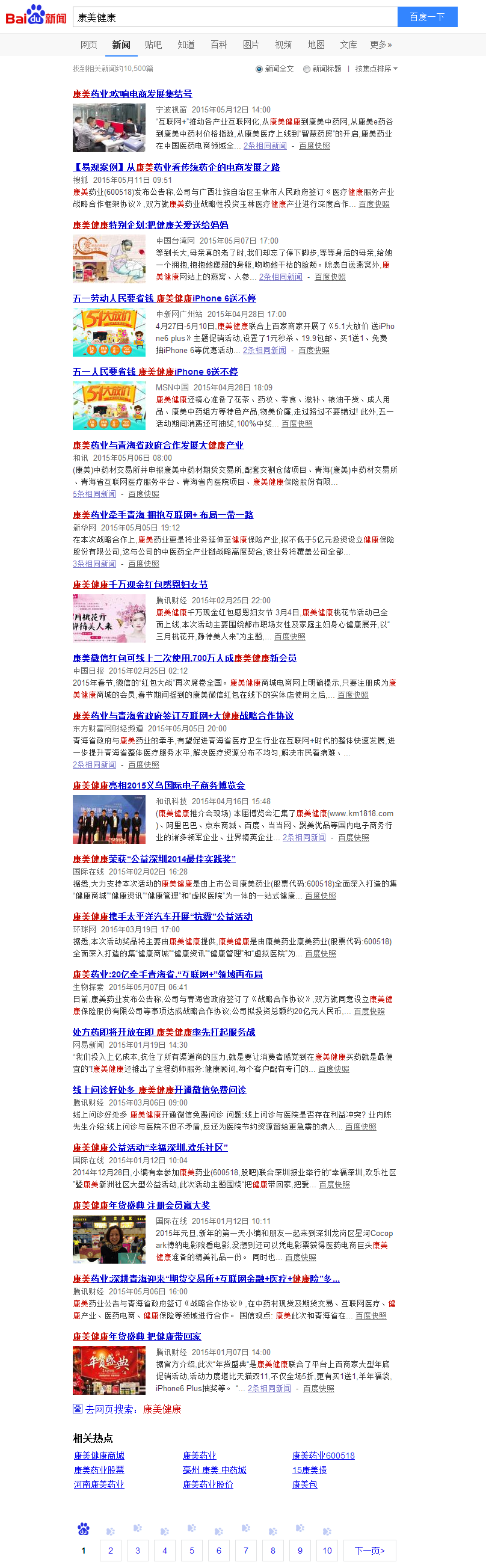Expand the 更多» tab menu
This screenshot has width=486, height=1568.
tap(381, 45)
